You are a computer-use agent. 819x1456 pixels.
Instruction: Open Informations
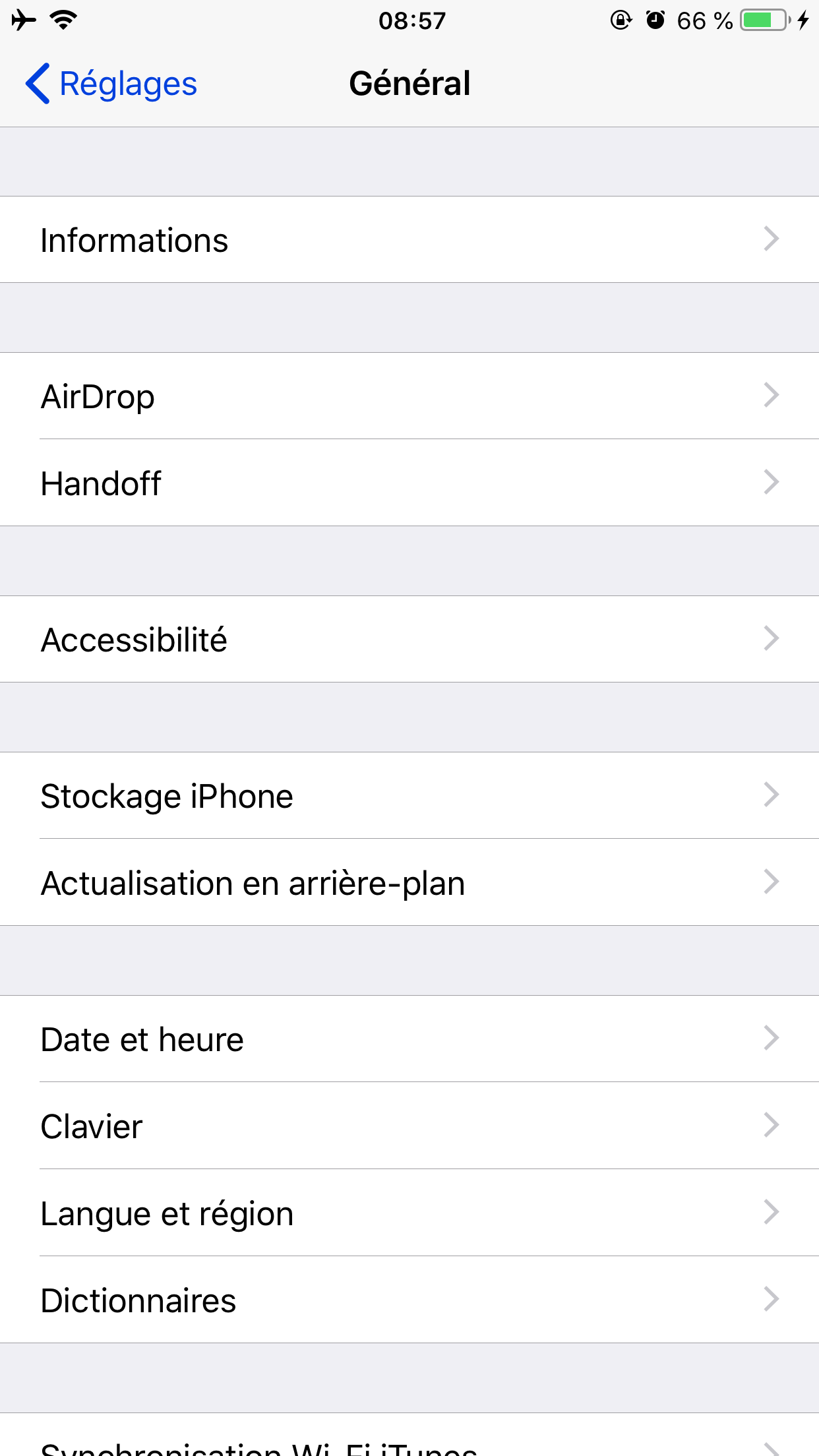click(x=409, y=240)
